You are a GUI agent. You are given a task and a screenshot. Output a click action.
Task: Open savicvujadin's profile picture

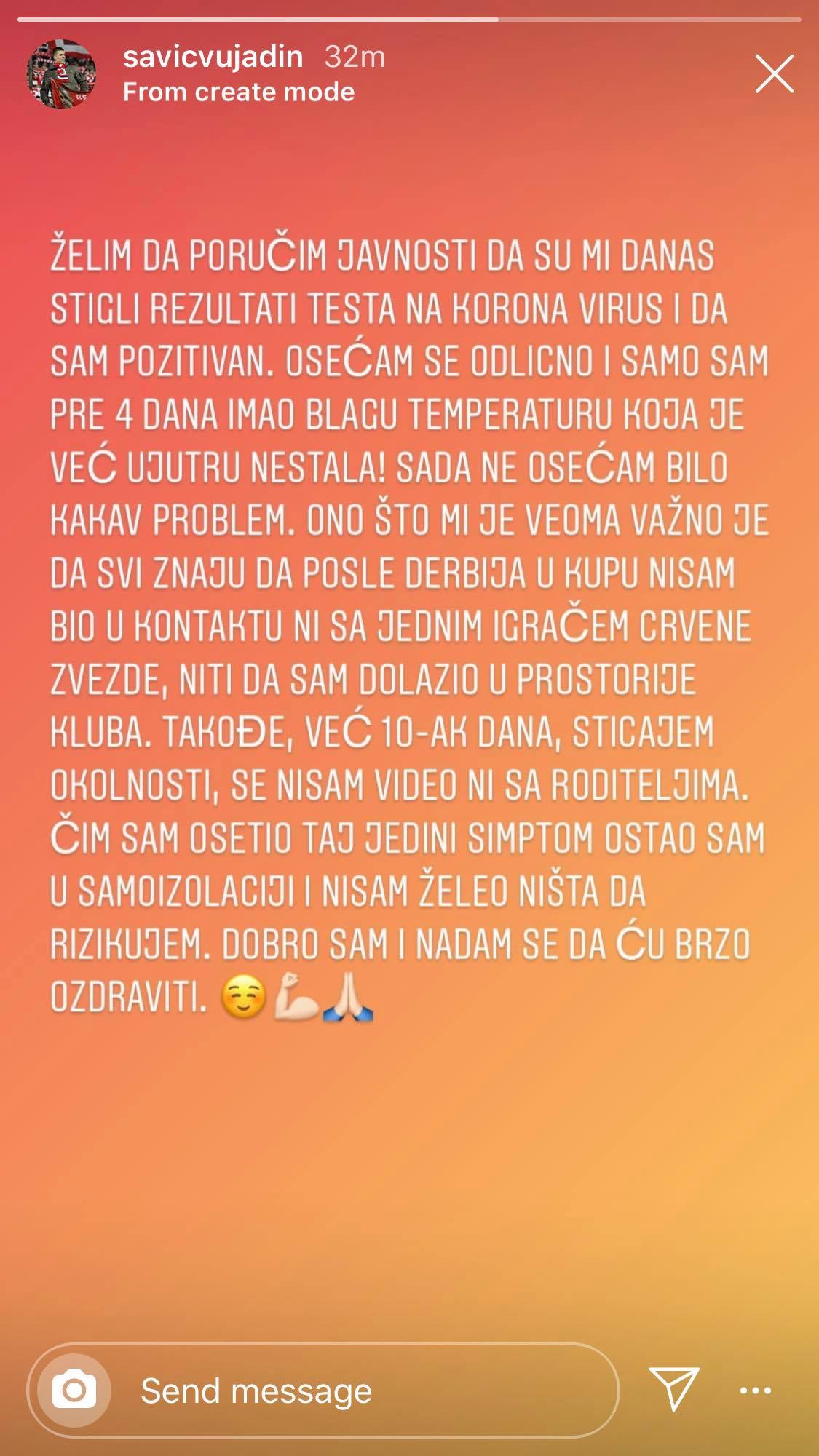[61, 74]
